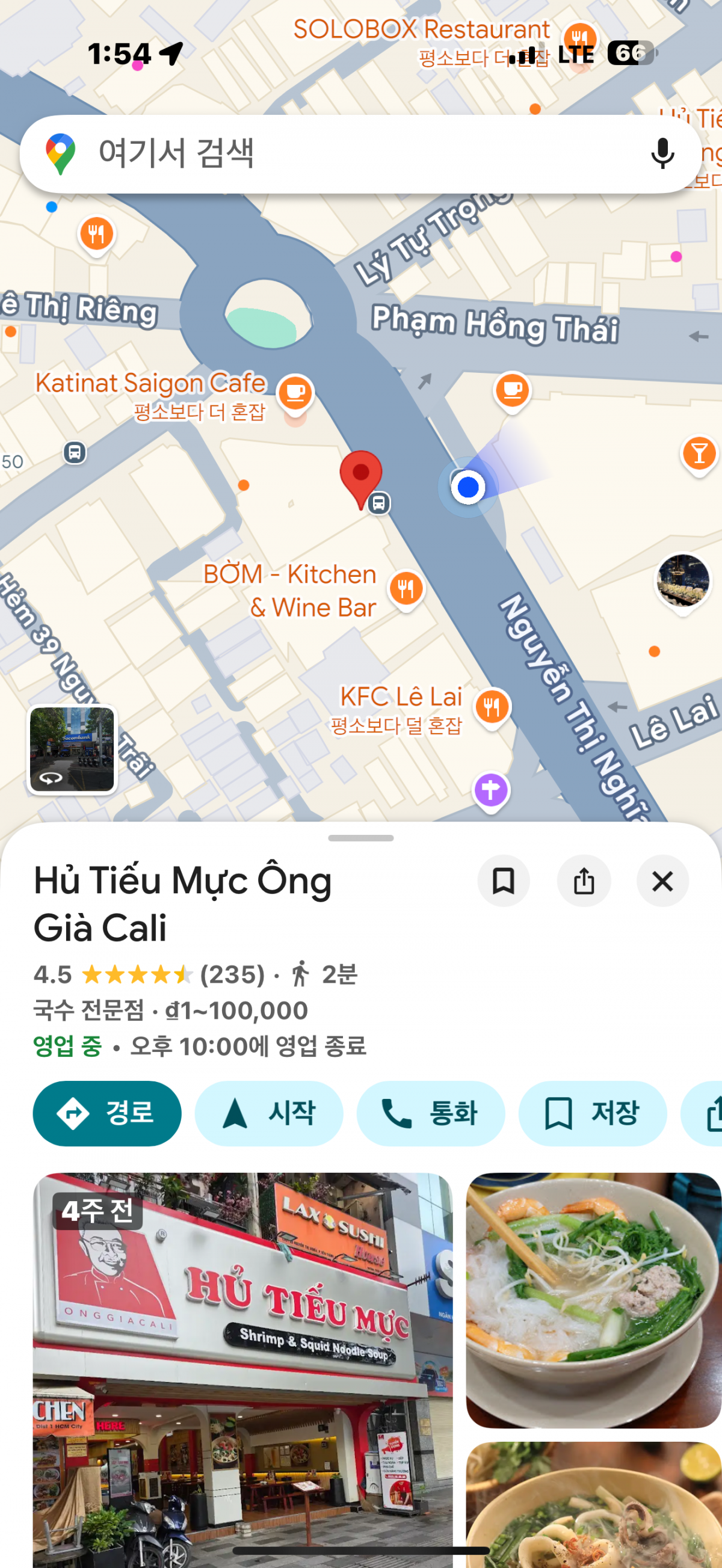Expand the place sheet using the drag handle
Viewport: 722px width, 1568px height.
[361, 838]
